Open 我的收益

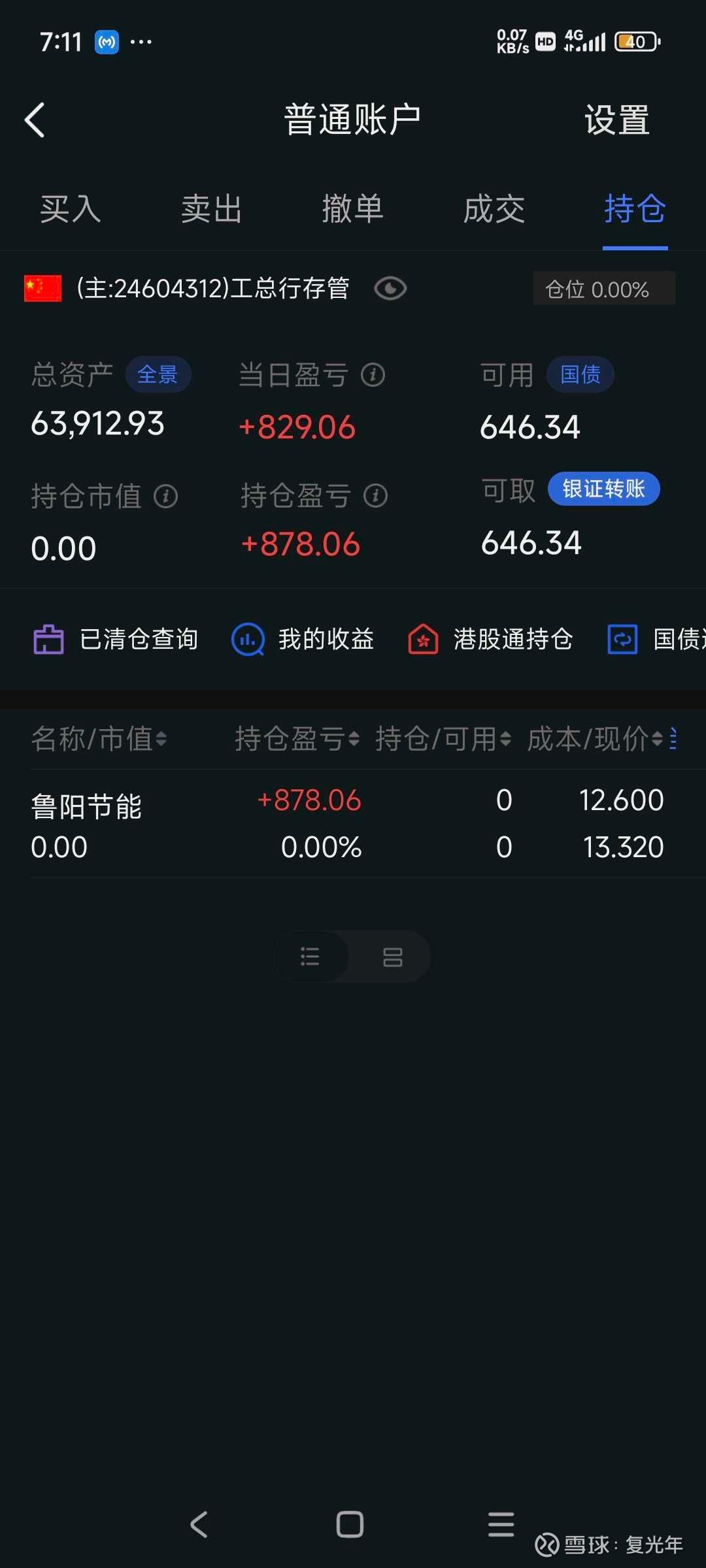(303, 639)
